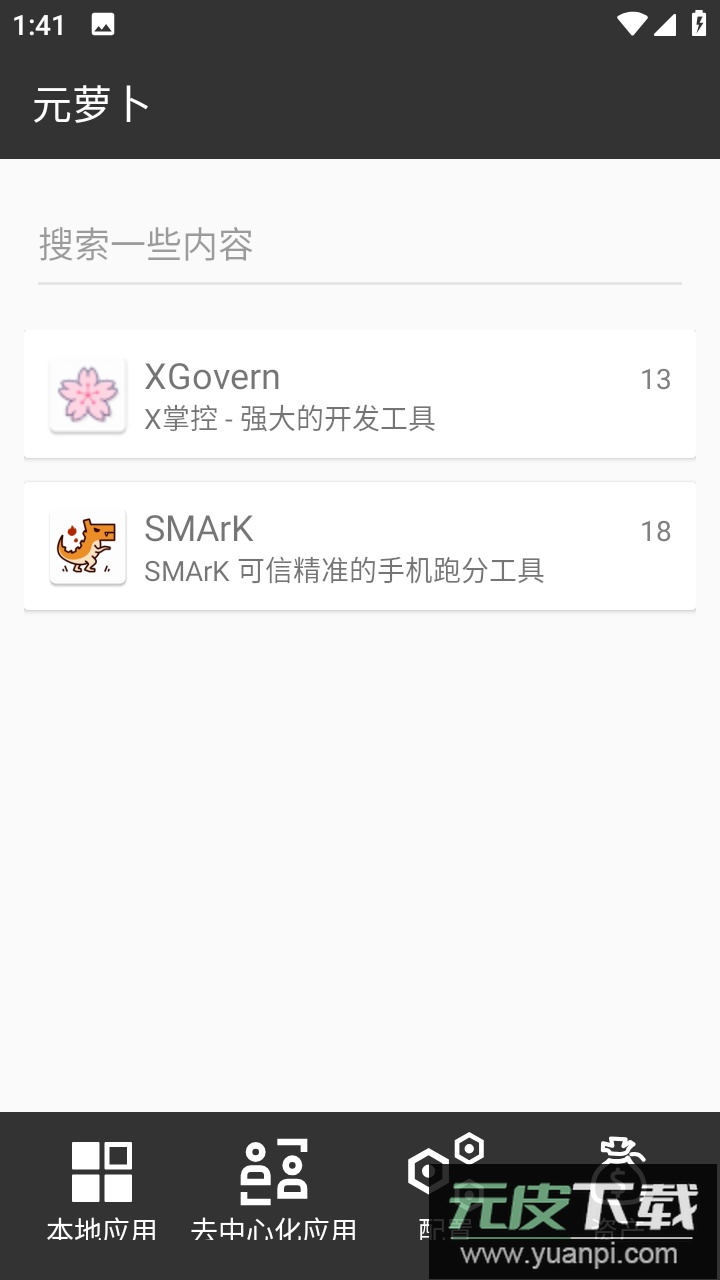Click the XGovern cherry blossom app icon
The height and width of the screenshot is (1280, 720).
pyautogui.click(x=87, y=394)
